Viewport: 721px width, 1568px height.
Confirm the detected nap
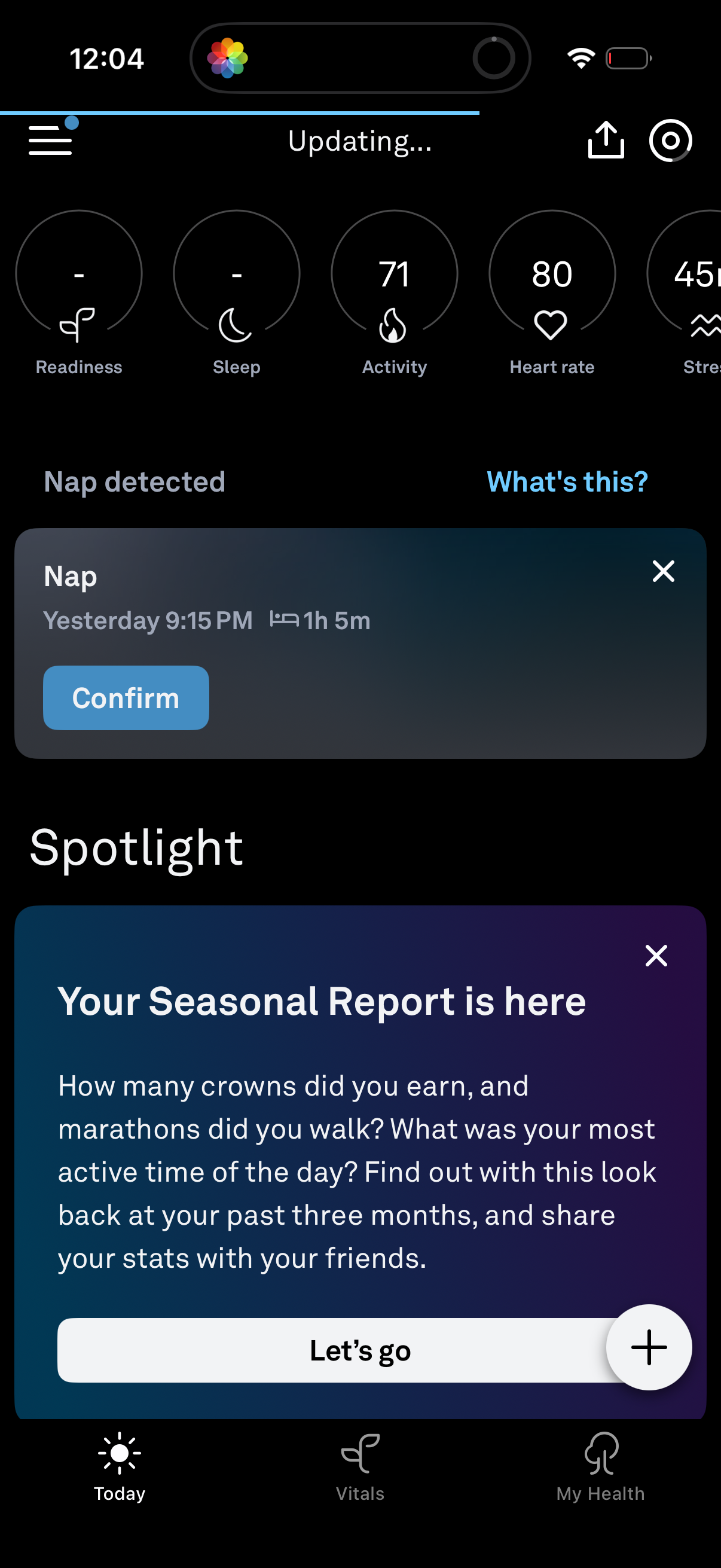coord(126,697)
